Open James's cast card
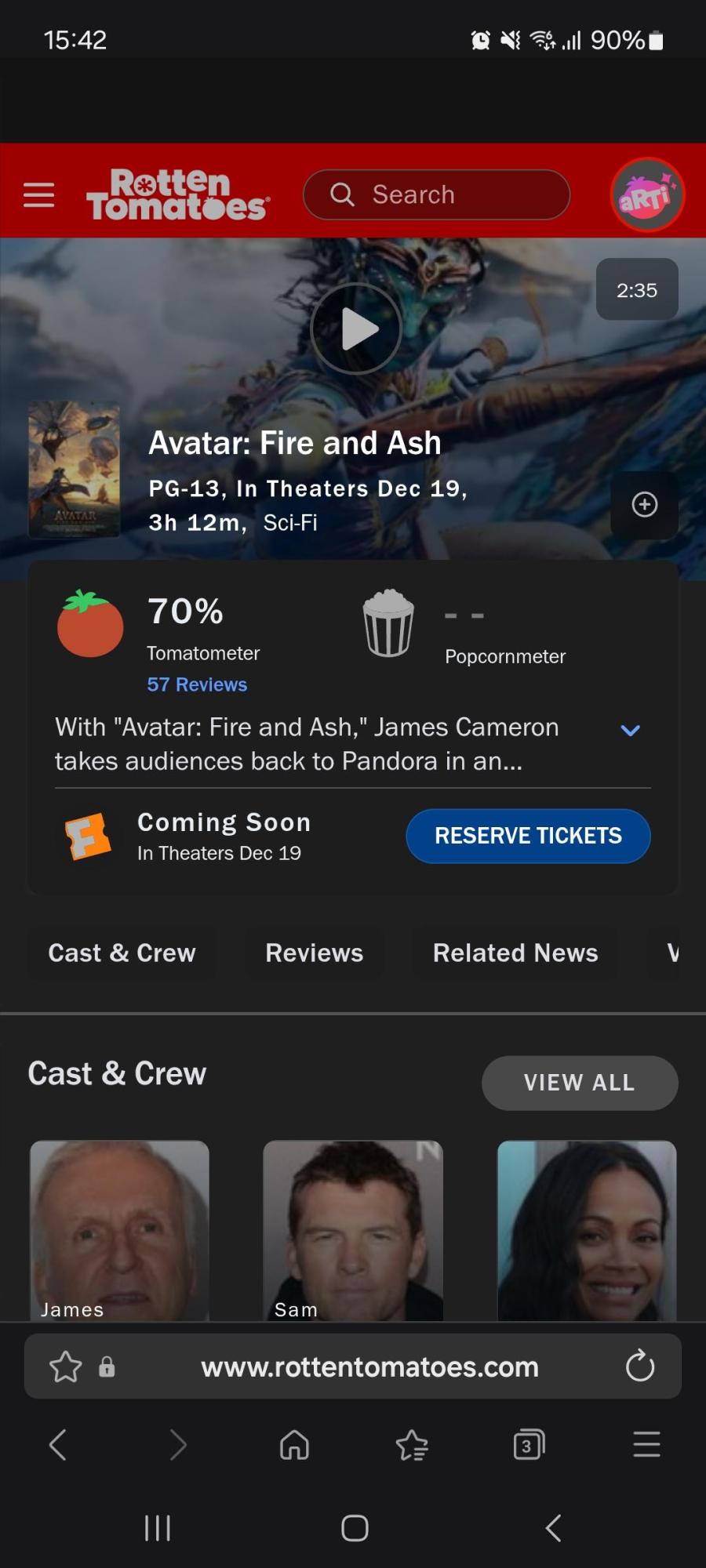Image resolution: width=706 pixels, height=1568 pixels. (119, 1229)
